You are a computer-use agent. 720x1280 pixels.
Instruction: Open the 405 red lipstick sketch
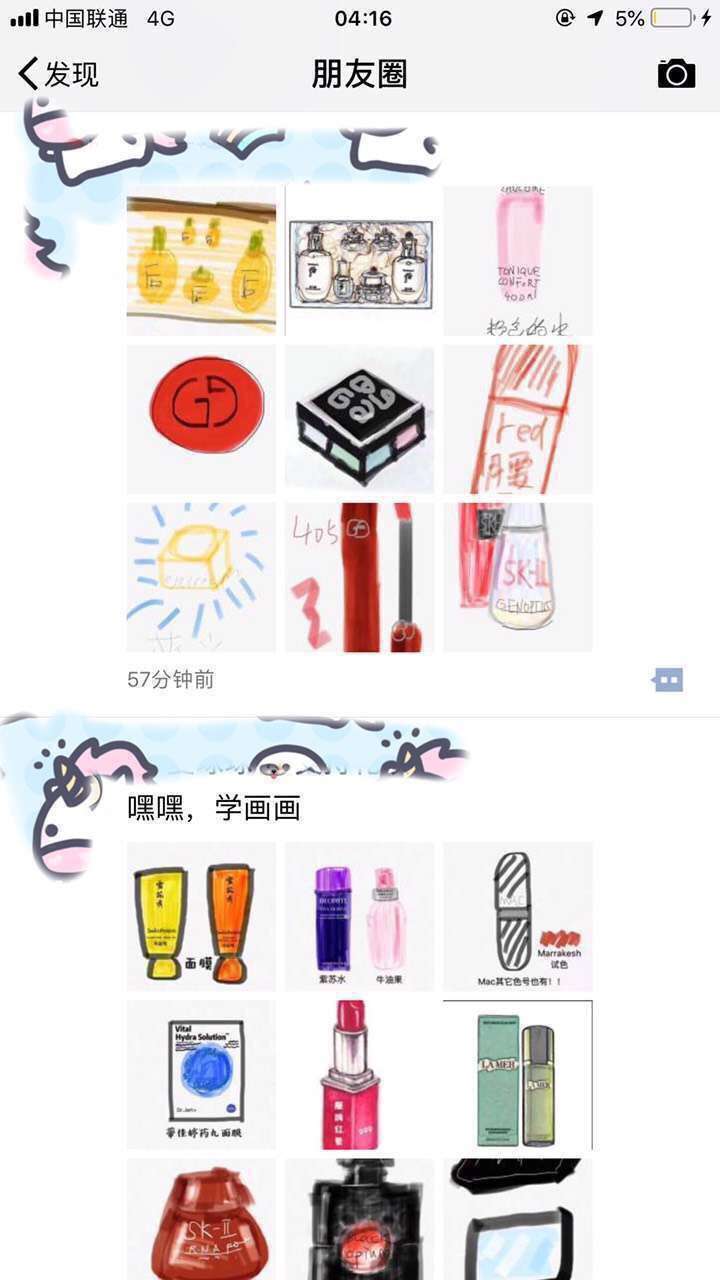(x=359, y=575)
